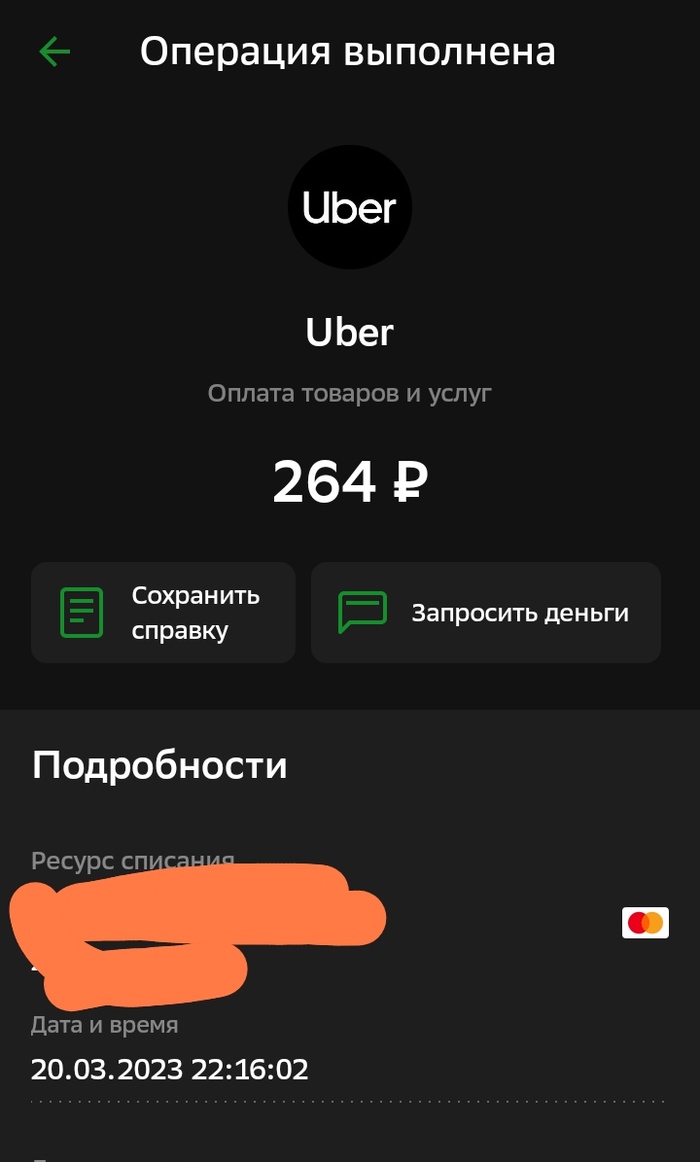Go back using the green arrow

tap(54, 52)
